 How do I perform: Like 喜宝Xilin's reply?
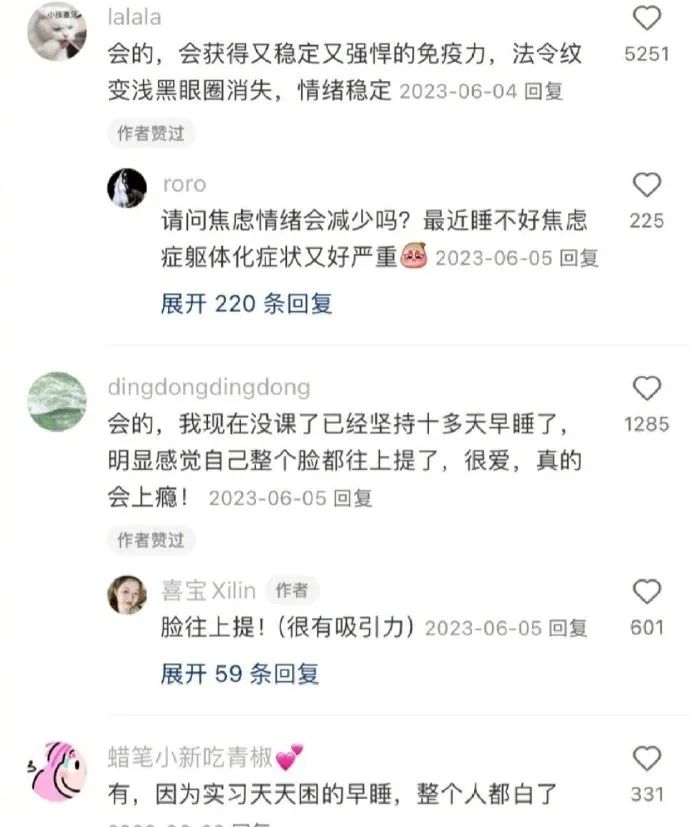647,592
